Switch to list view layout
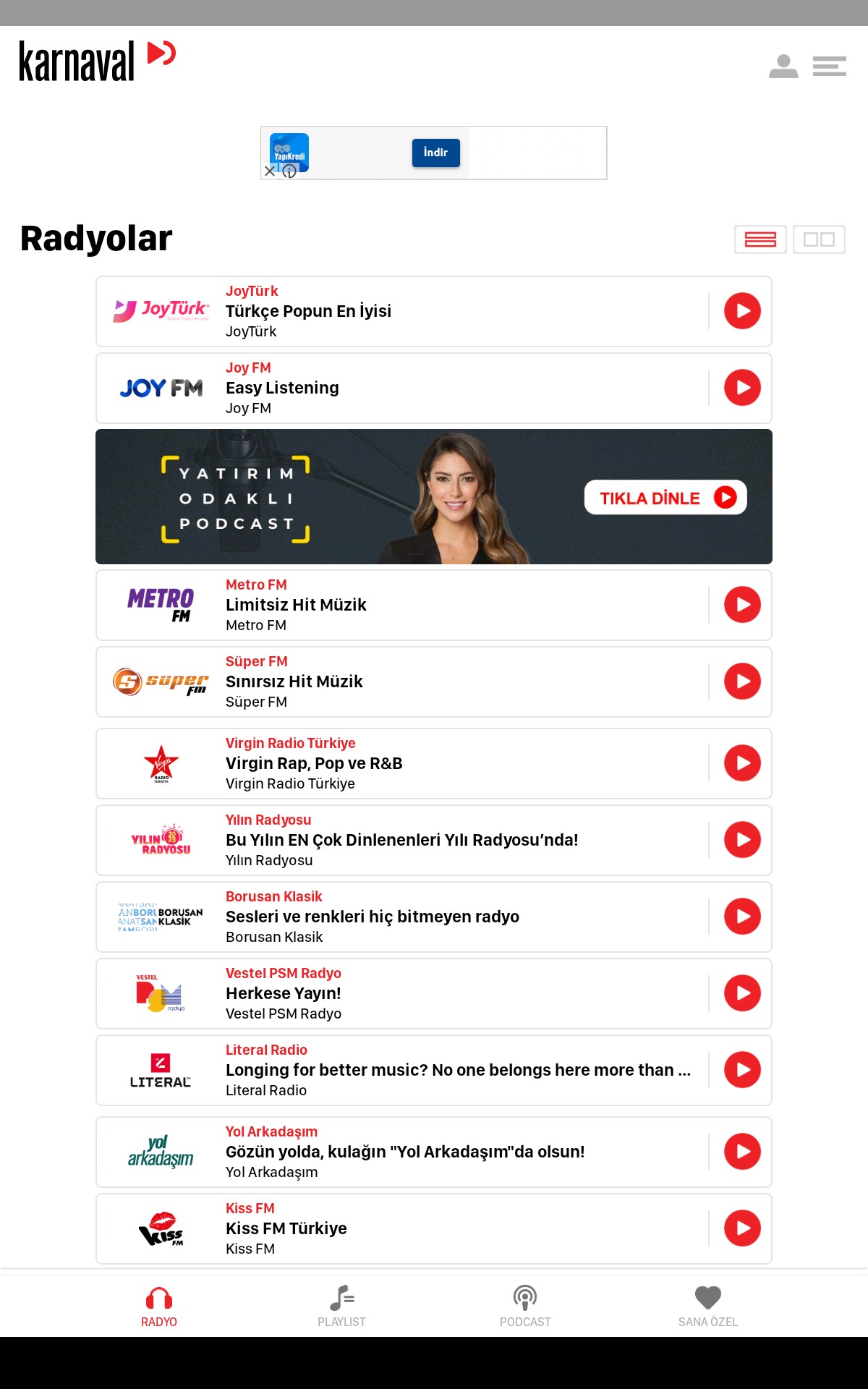This screenshot has height=1389, width=868. click(760, 239)
